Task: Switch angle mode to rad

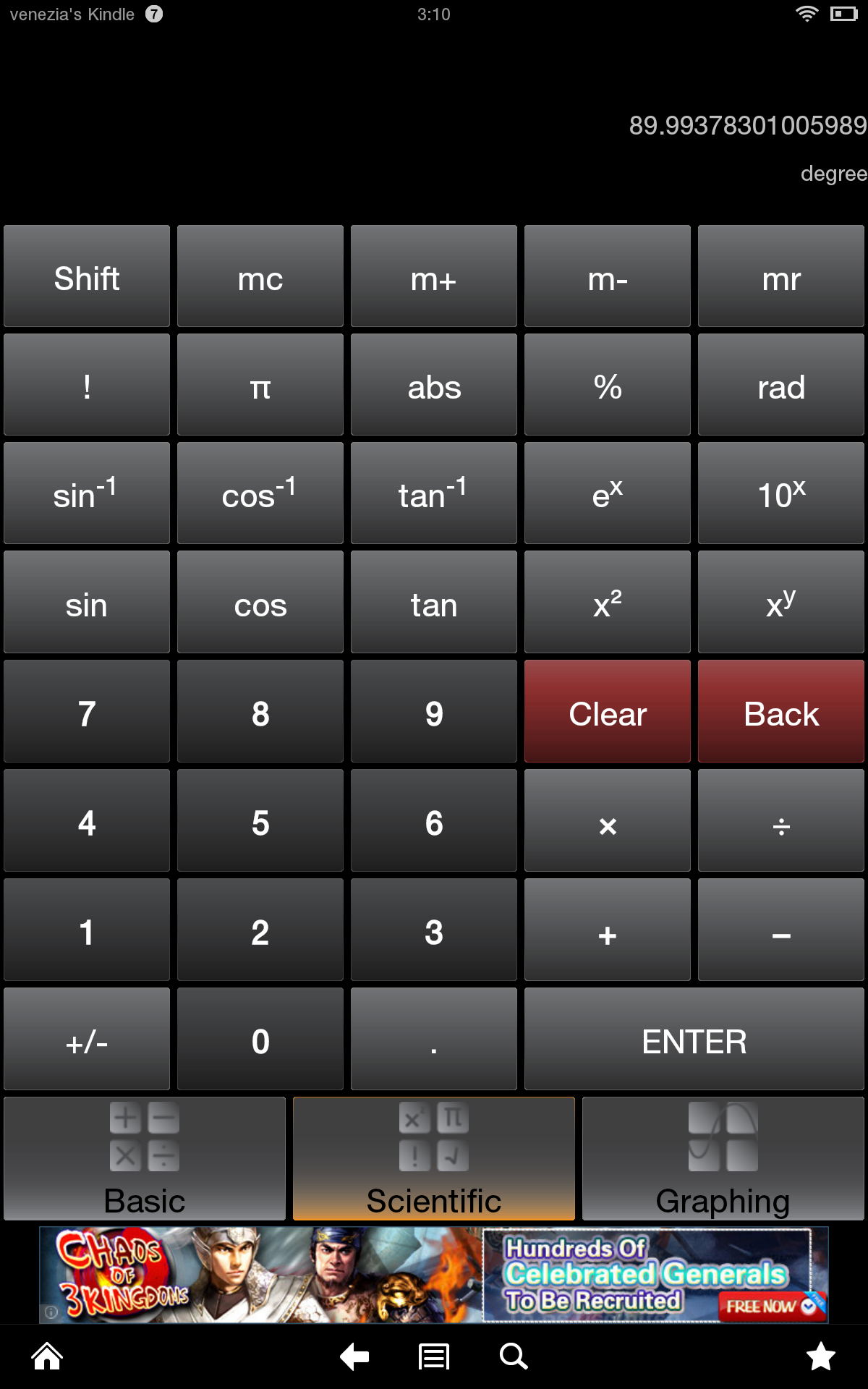Action: 781,385
